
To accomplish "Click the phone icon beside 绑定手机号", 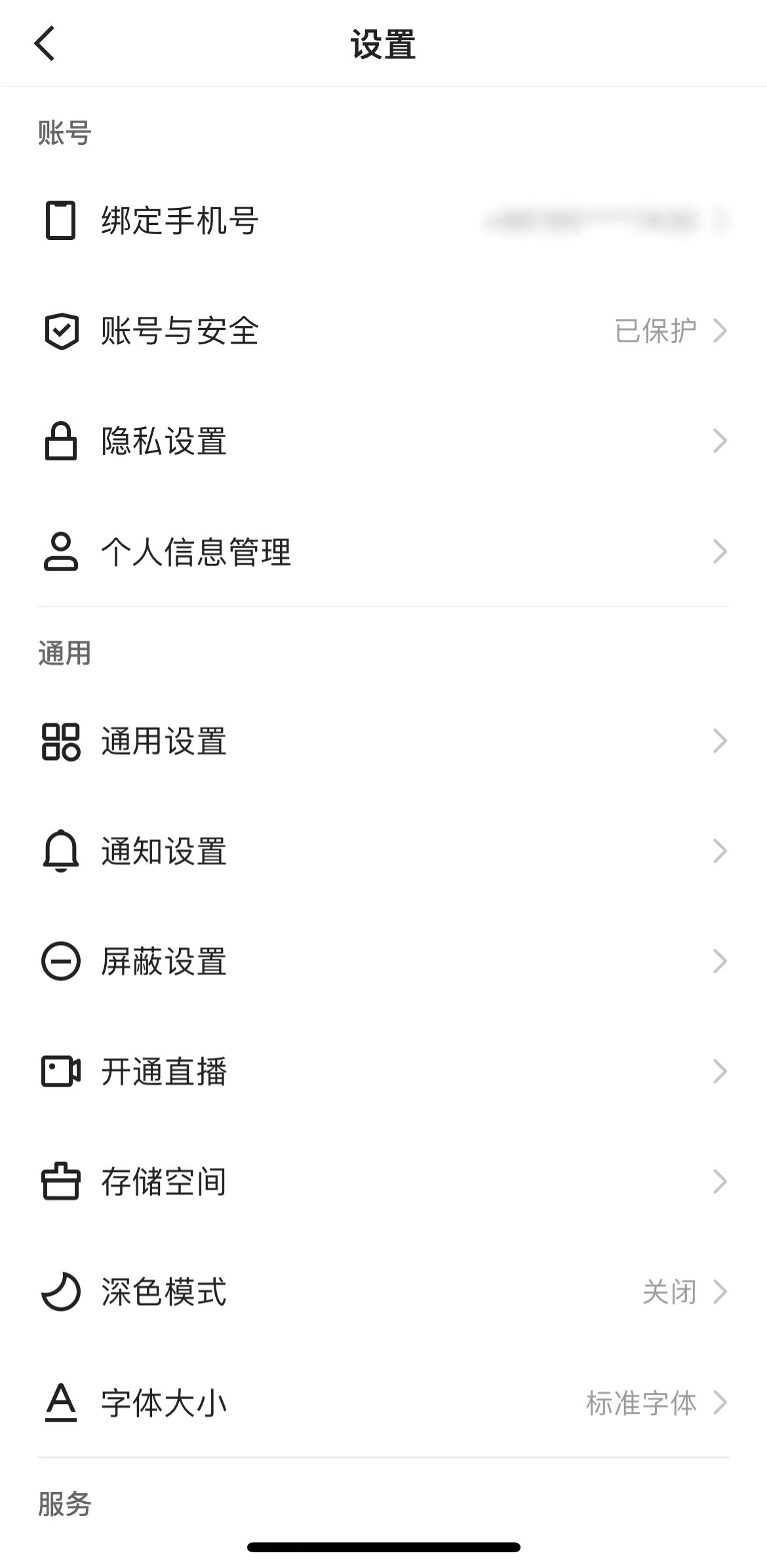I will point(60,222).
